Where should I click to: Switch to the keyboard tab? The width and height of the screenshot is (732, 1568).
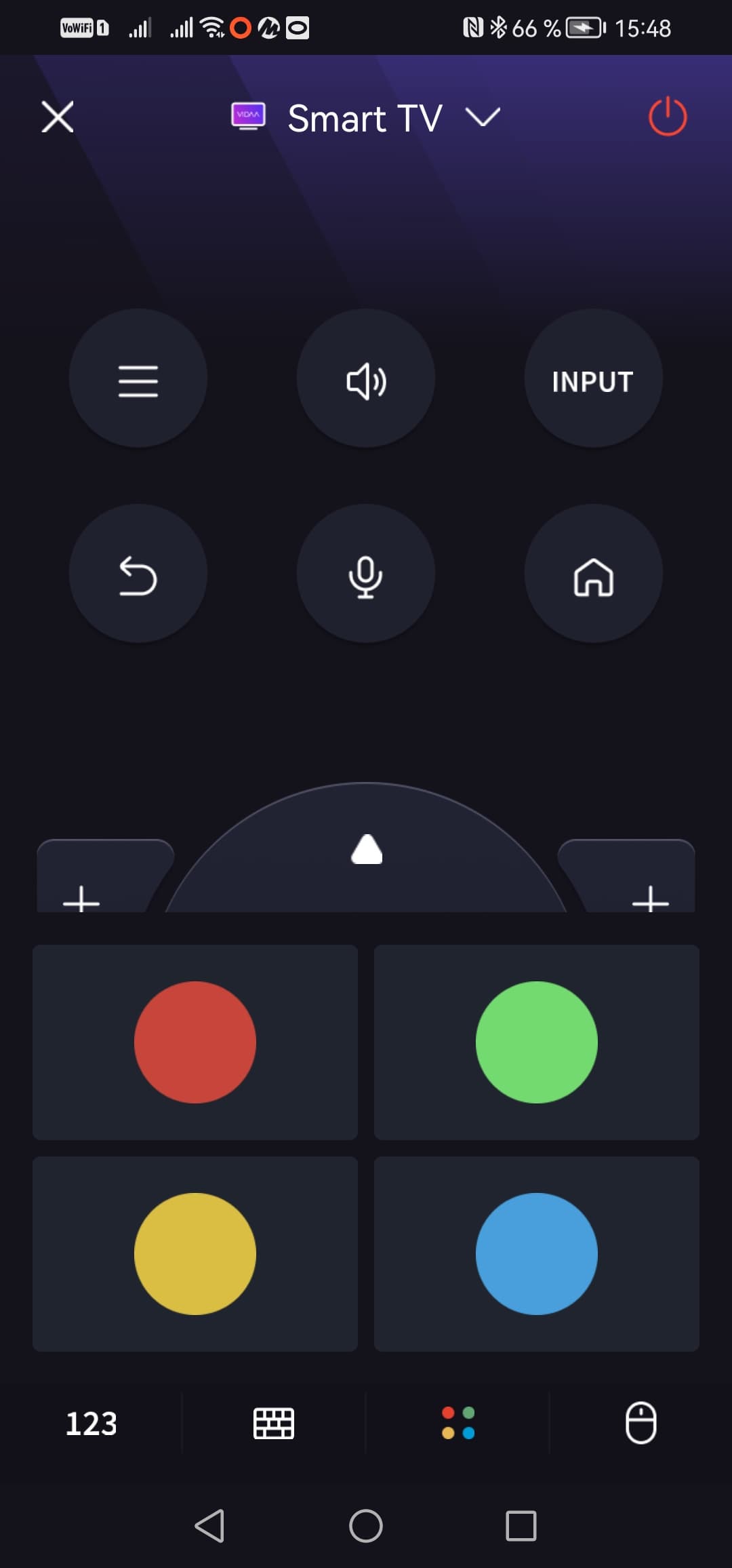tap(274, 1423)
